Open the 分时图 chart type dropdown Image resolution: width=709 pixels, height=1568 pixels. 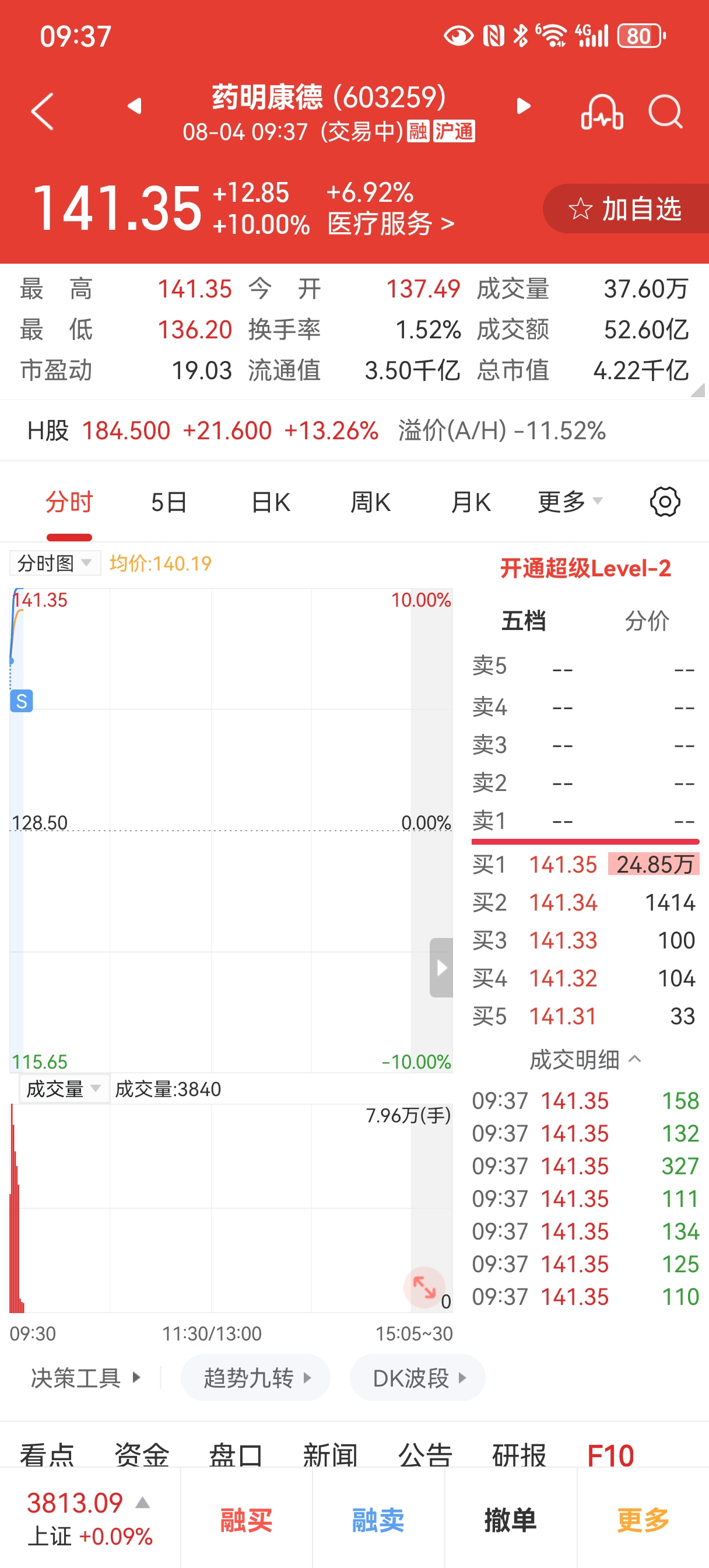tap(55, 563)
